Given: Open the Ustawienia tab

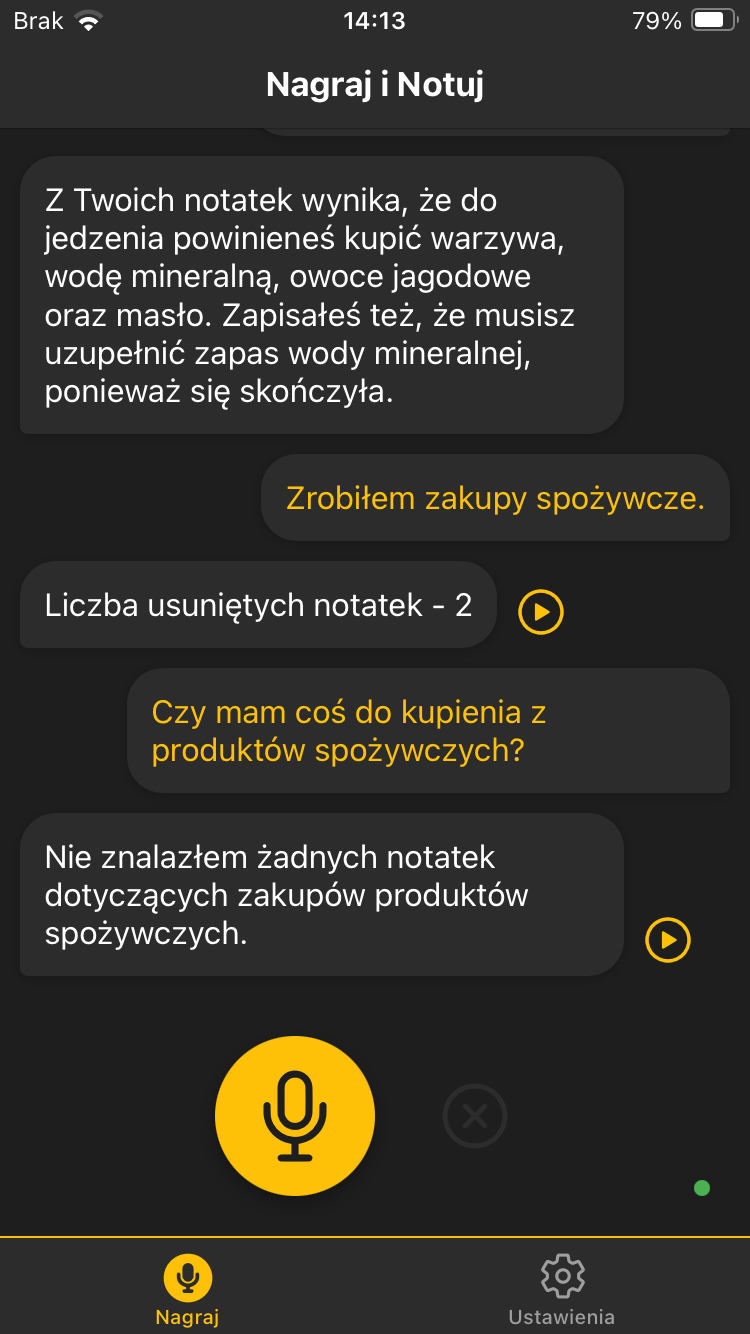Looking at the screenshot, I should tap(562, 1290).
